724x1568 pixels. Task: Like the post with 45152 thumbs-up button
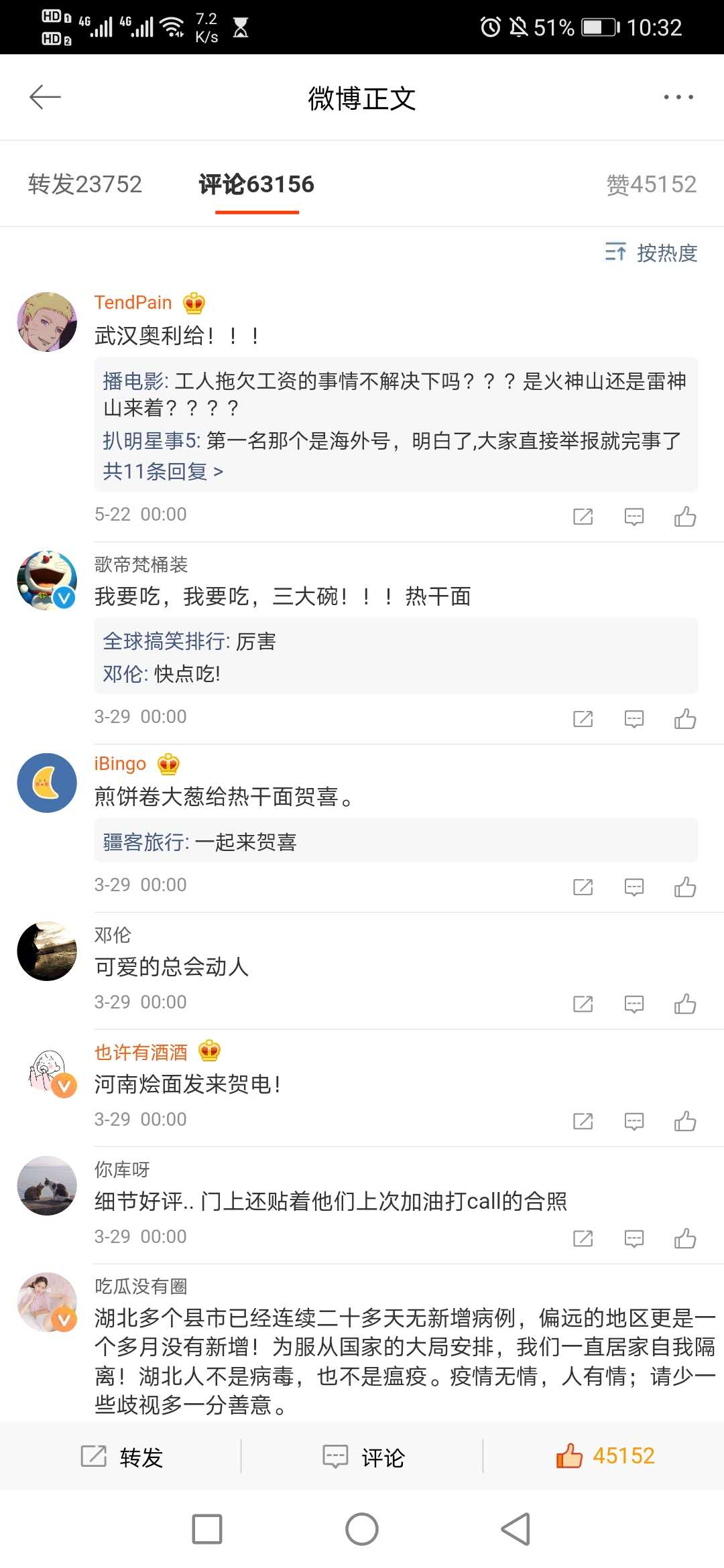tap(604, 1456)
